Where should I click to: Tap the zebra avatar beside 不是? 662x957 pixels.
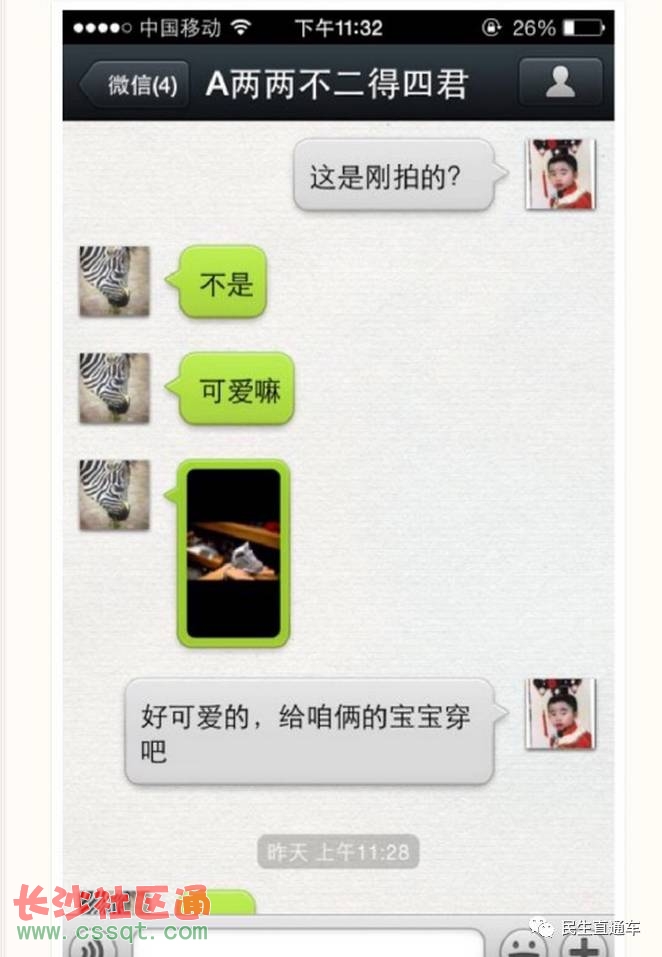(x=114, y=281)
